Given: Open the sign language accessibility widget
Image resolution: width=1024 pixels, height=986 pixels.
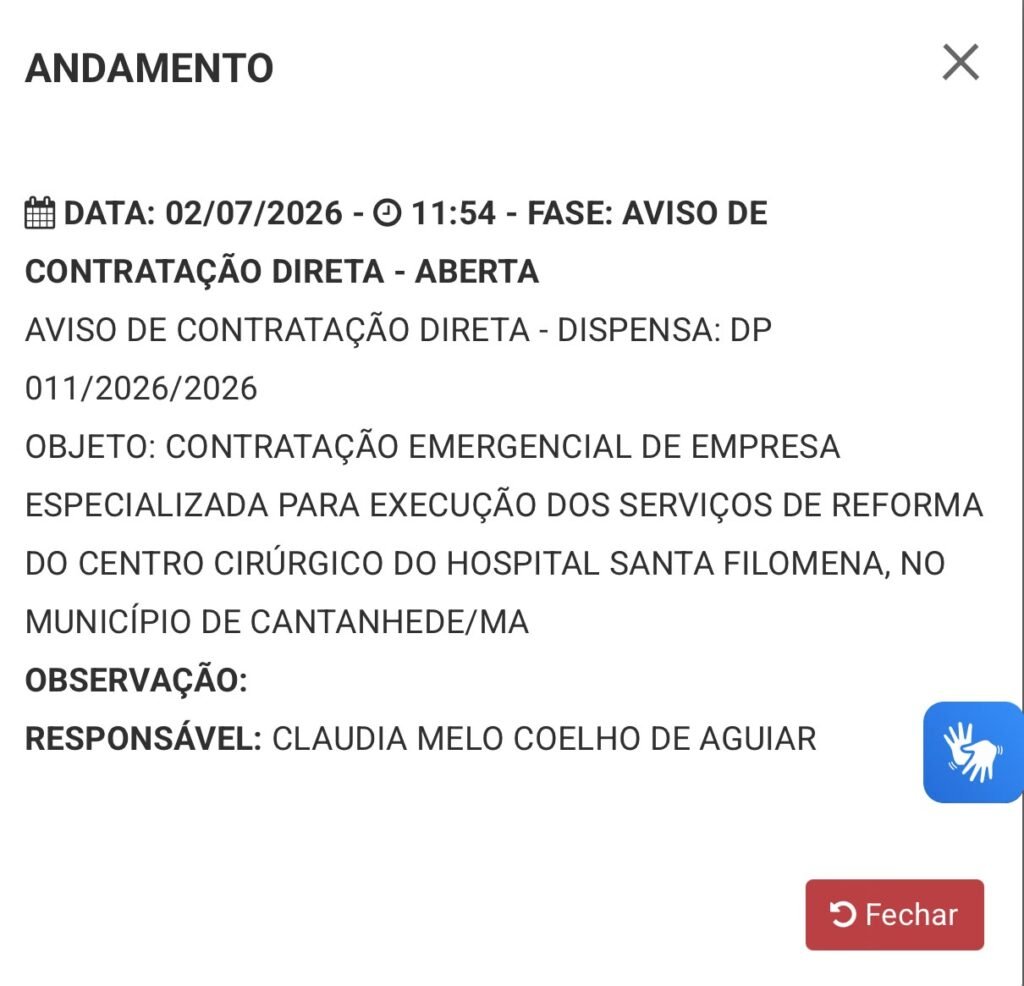Looking at the screenshot, I should click(x=973, y=752).
